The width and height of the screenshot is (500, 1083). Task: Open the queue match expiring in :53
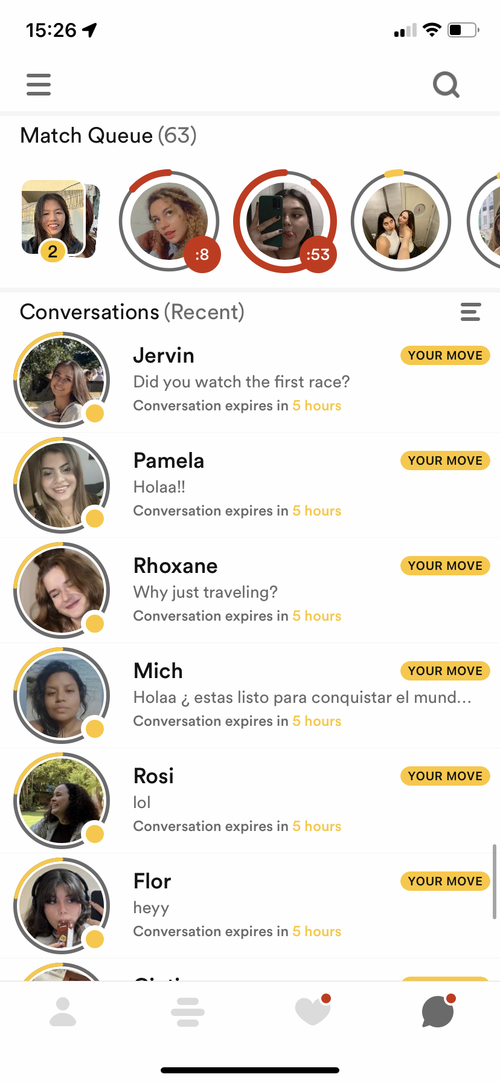click(x=285, y=221)
